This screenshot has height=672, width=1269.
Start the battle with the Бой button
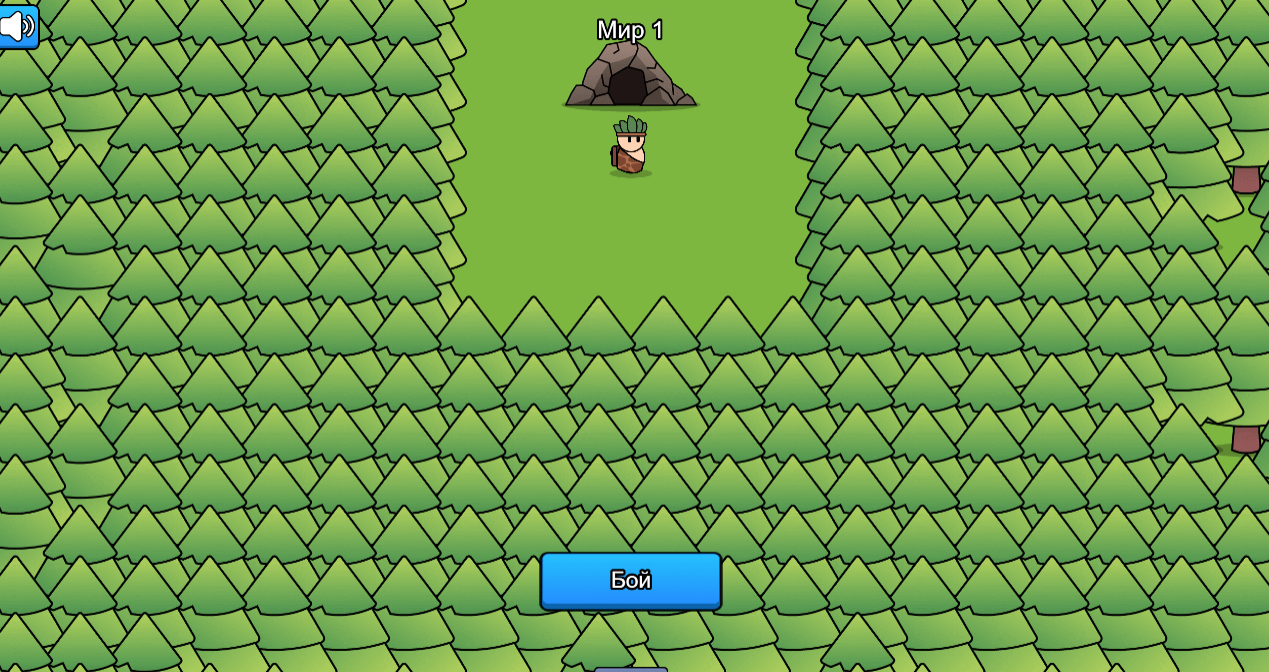pyautogui.click(x=630, y=581)
